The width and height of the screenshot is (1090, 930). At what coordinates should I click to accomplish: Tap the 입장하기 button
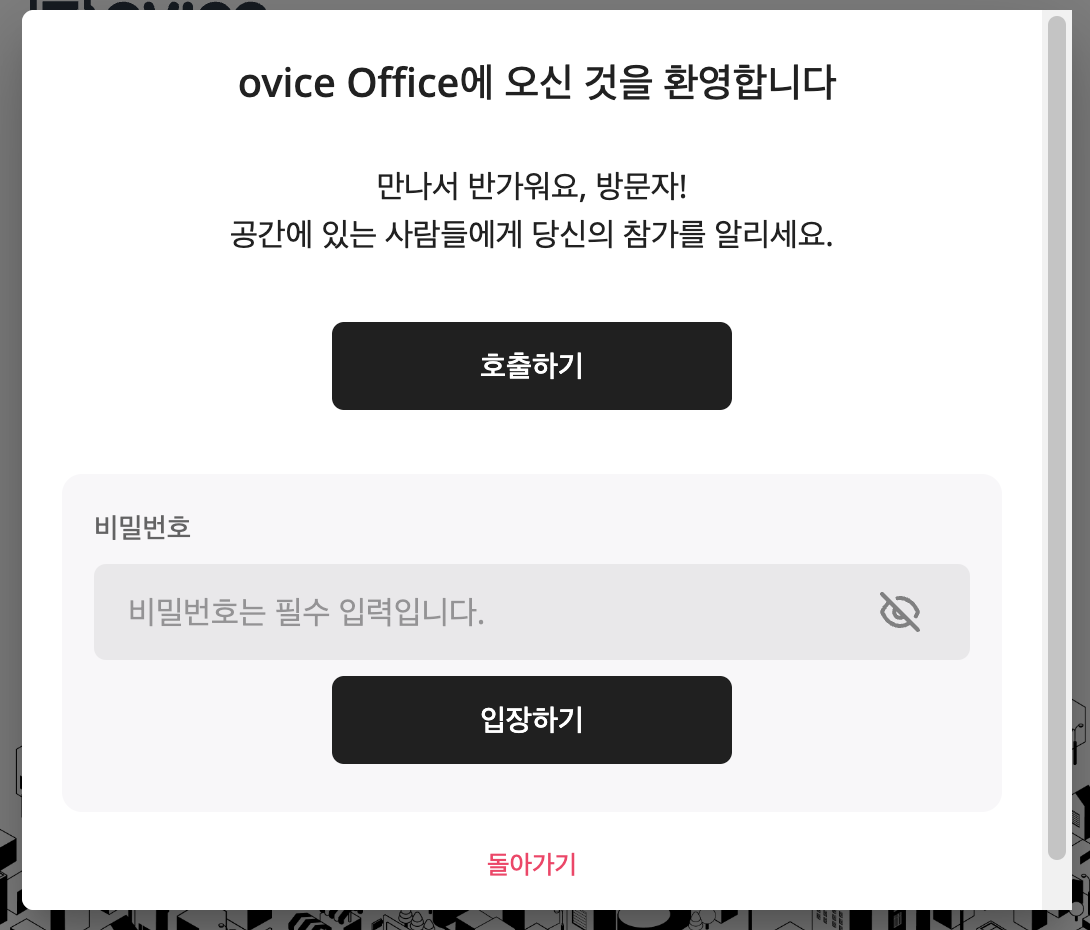coord(531,720)
